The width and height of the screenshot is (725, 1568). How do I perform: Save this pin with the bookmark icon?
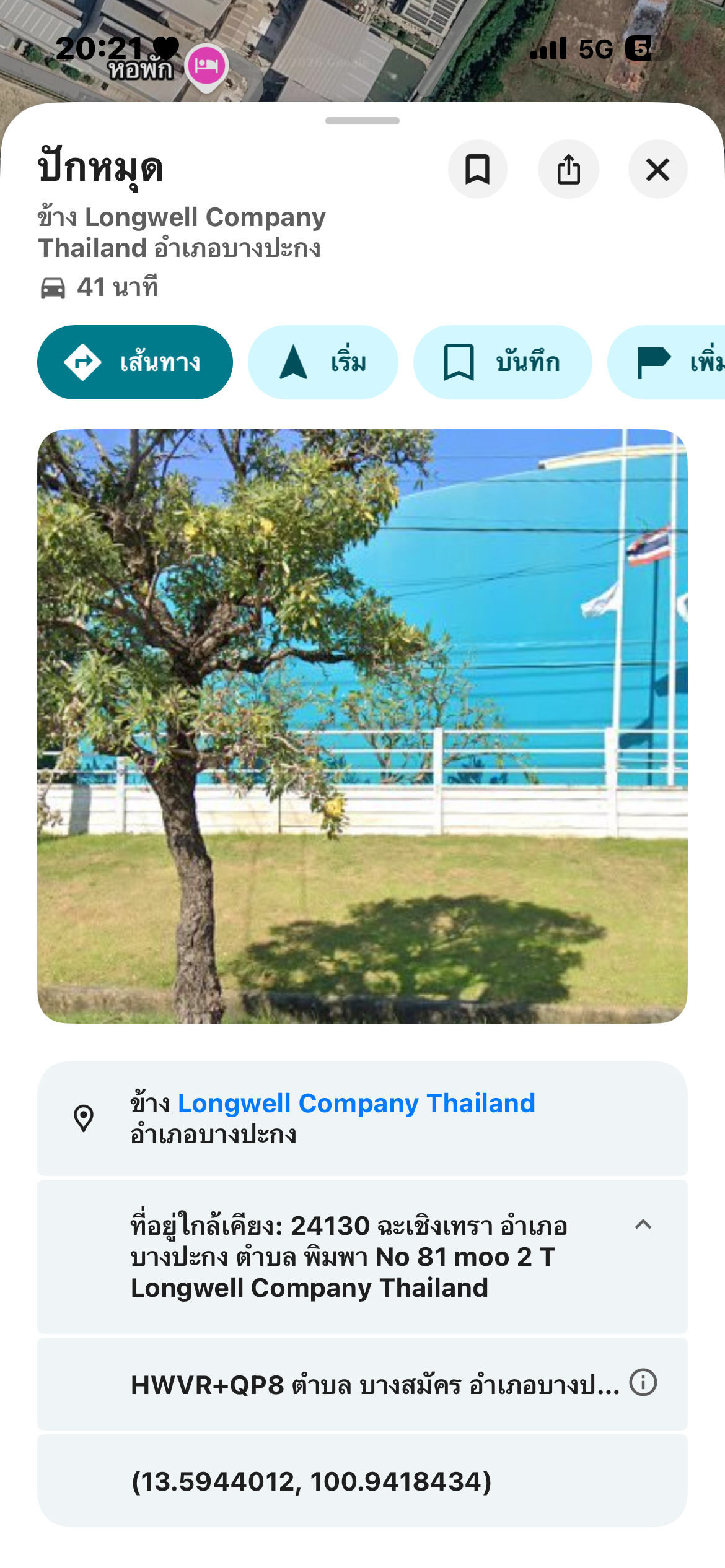point(477,169)
